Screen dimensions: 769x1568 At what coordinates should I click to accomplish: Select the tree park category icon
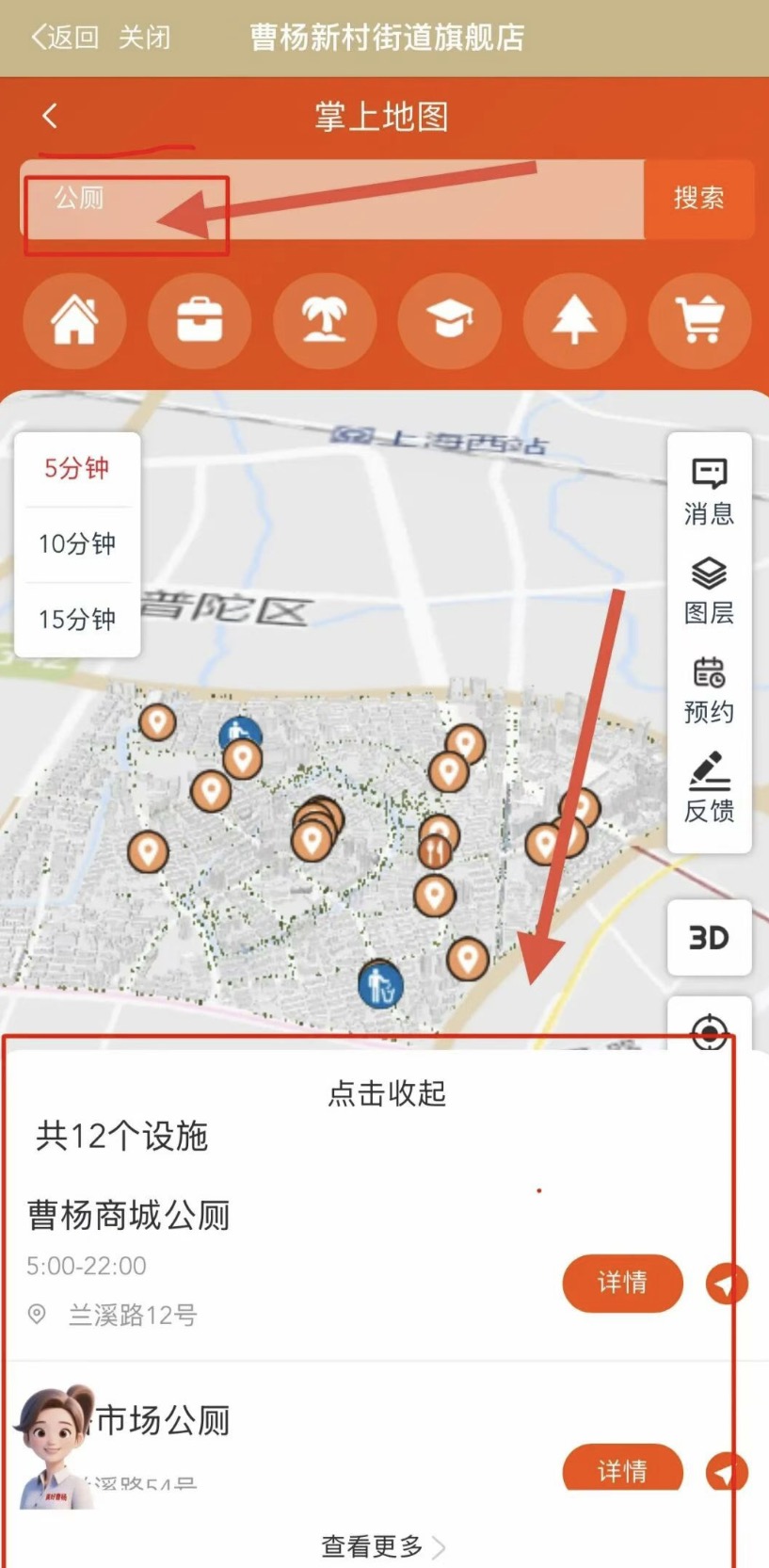pyautogui.click(x=574, y=319)
